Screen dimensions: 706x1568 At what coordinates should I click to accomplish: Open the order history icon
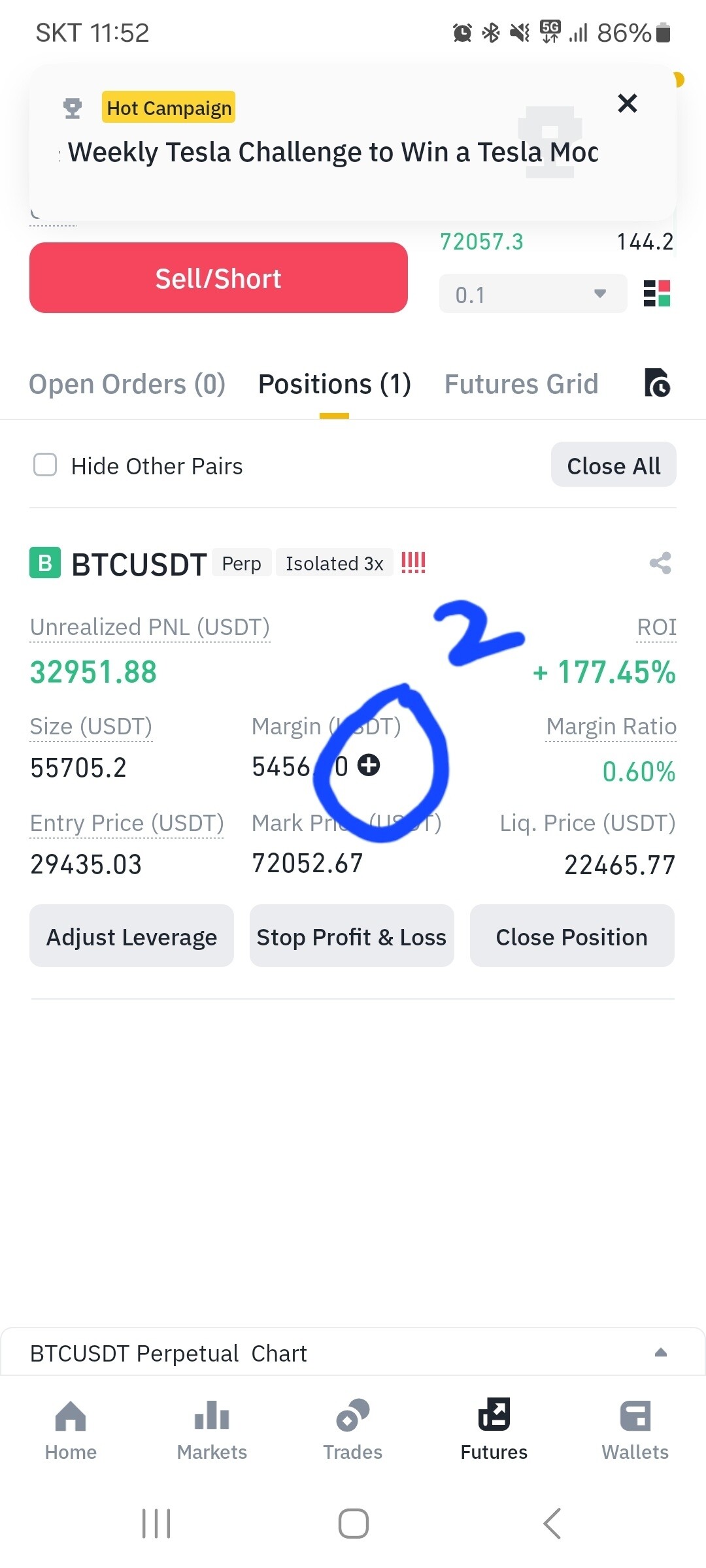(657, 383)
